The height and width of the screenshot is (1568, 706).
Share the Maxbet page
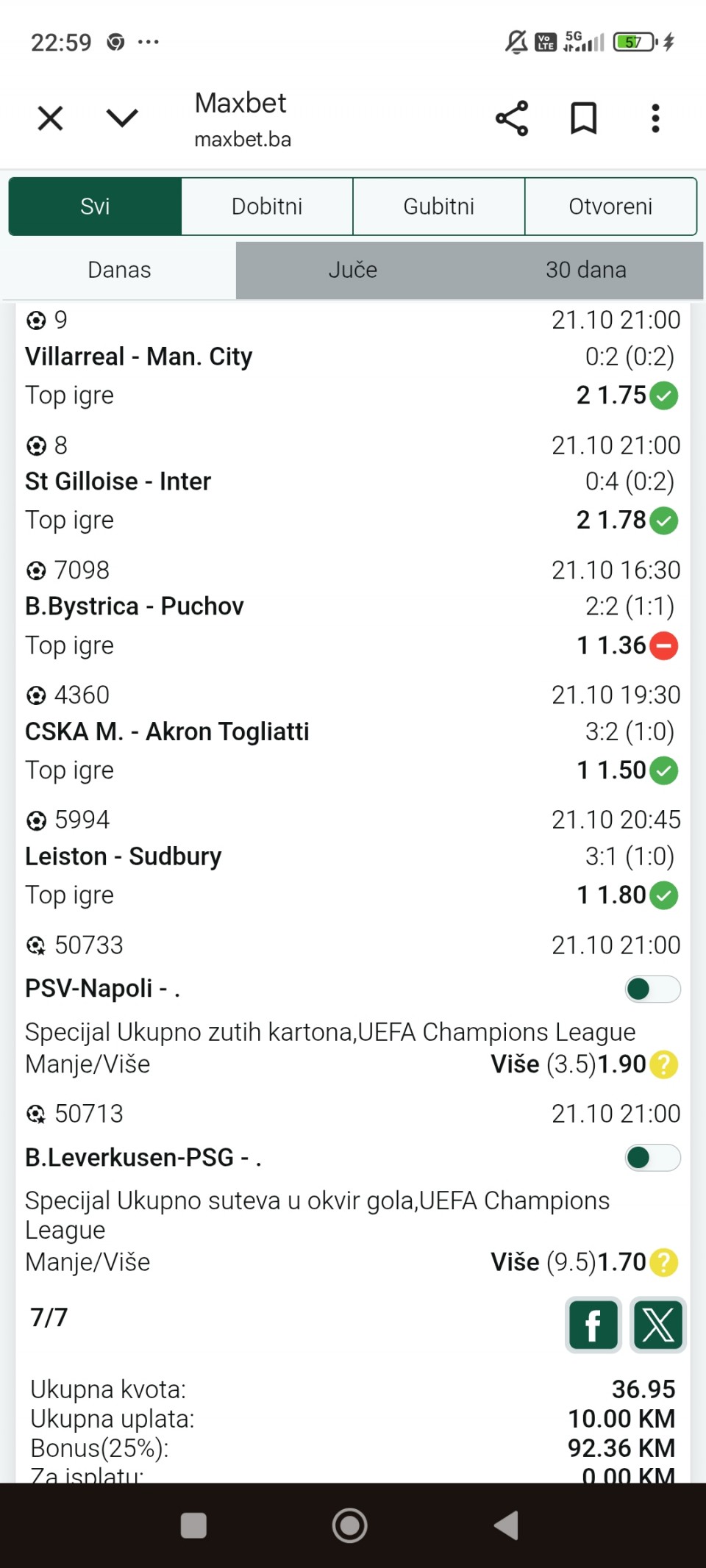tap(512, 118)
